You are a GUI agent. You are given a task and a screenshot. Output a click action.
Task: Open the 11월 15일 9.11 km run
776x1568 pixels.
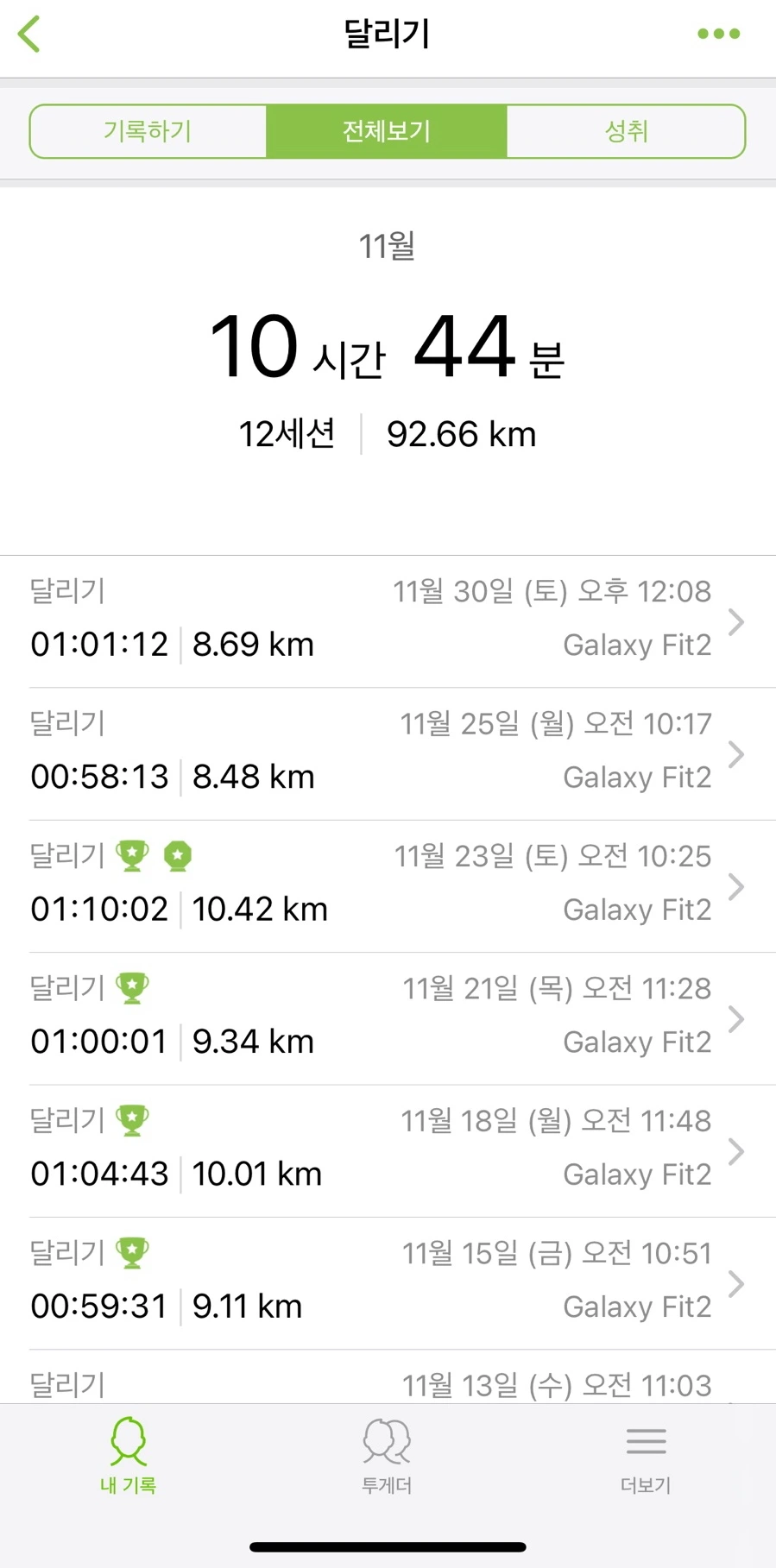388,1283
